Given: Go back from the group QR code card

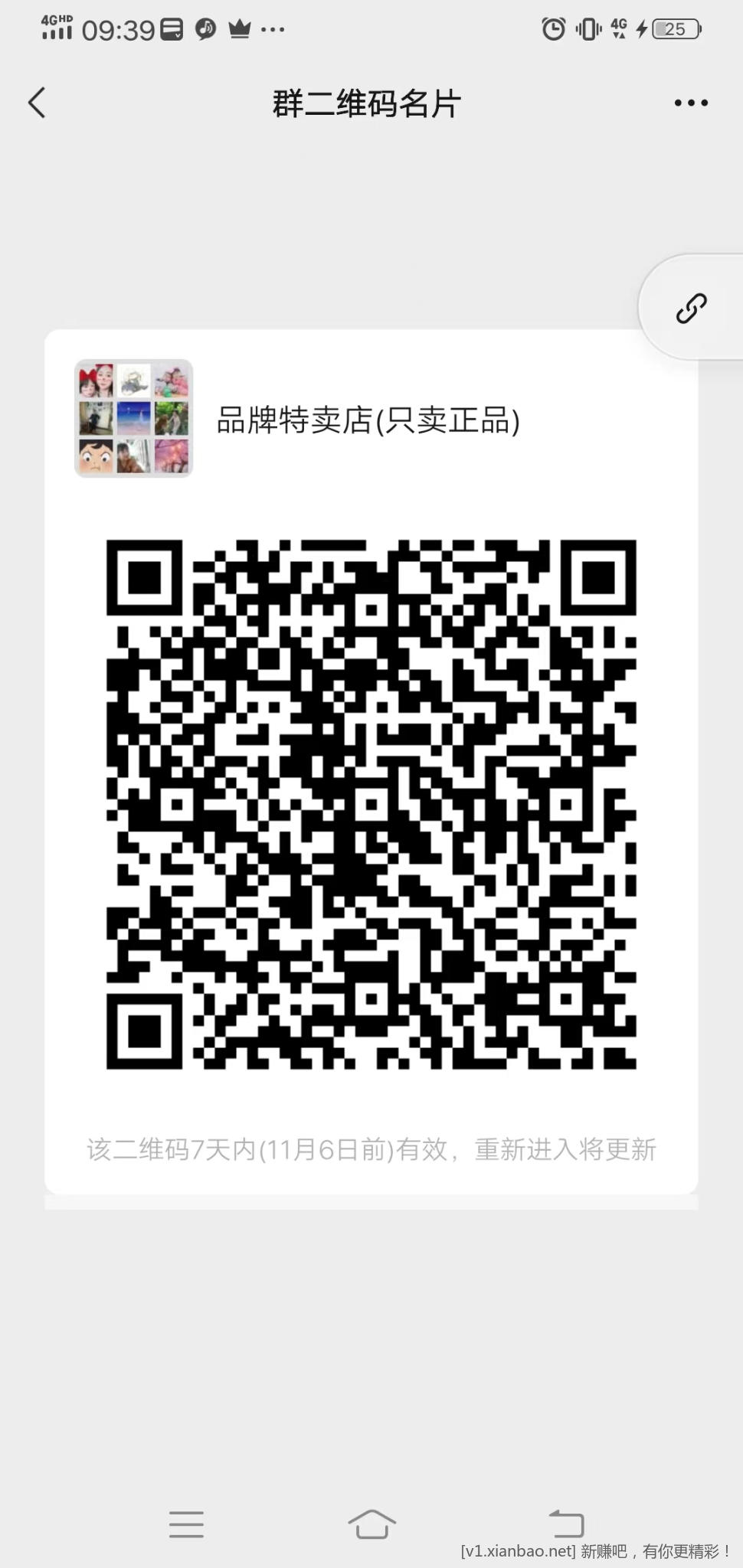Looking at the screenshot, I should (x=37, y=103).
